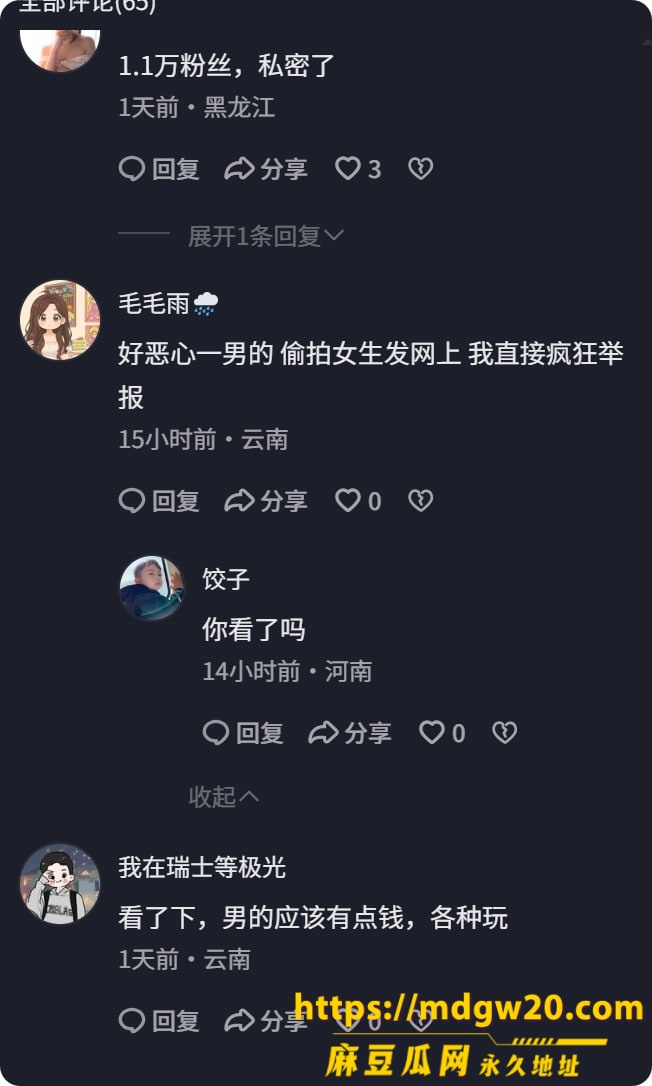Like 饺子's reply
The height and width of the screenshot is (1086, 652).
(x=442, y=733)
